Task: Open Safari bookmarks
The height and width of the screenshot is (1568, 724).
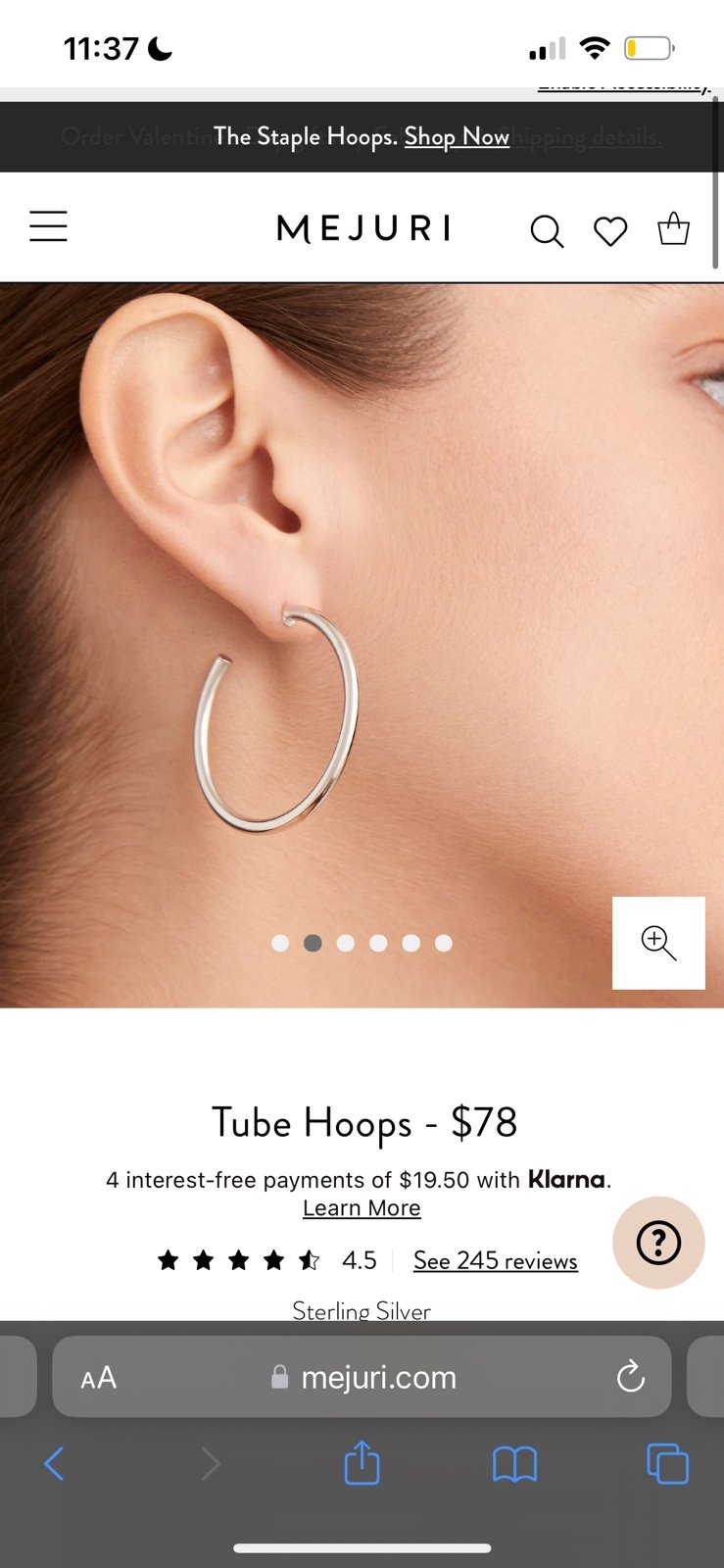Action: (x=514, y=1465)
